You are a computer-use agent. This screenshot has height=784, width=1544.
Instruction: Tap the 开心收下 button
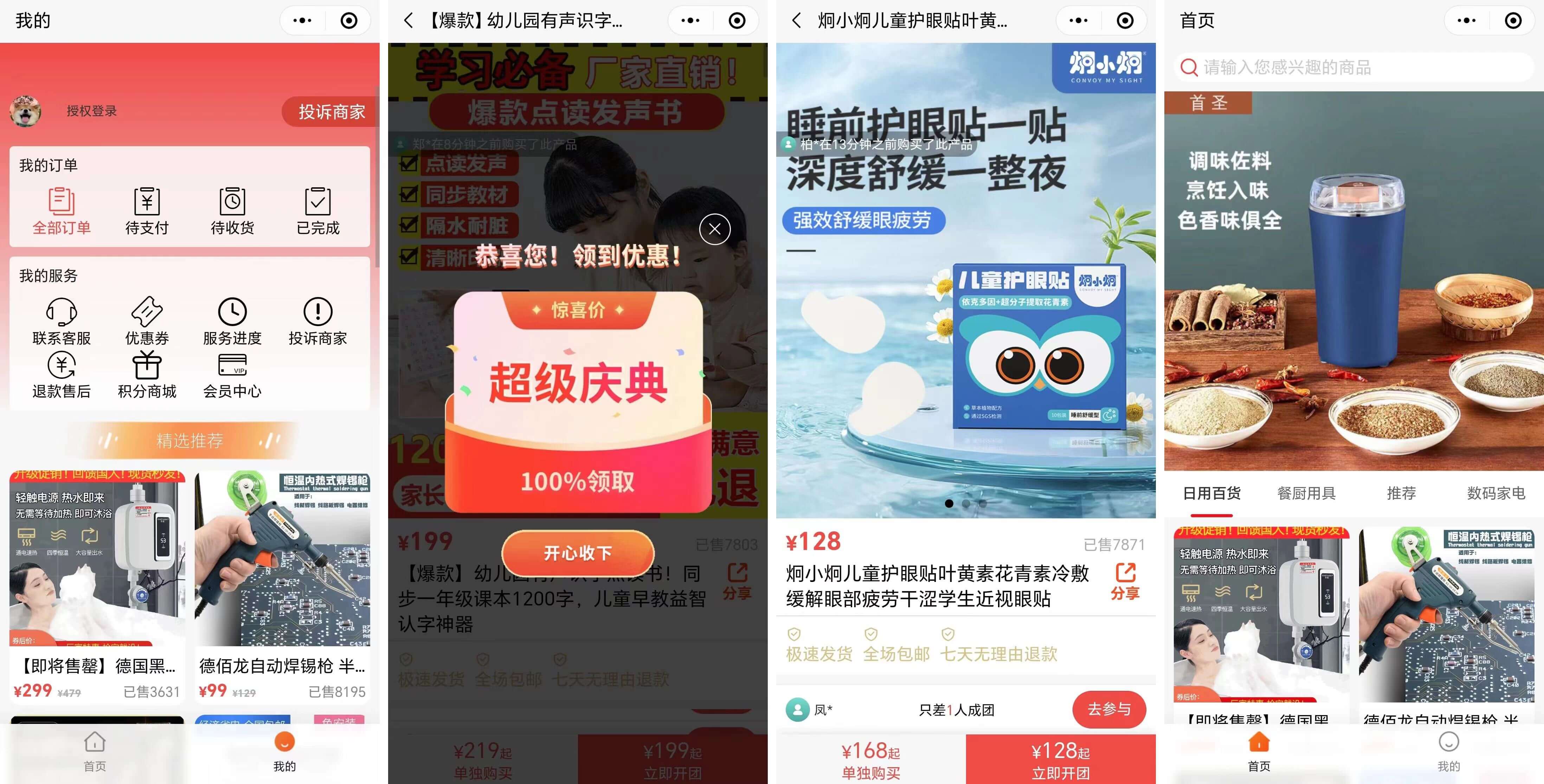[577, 553]
